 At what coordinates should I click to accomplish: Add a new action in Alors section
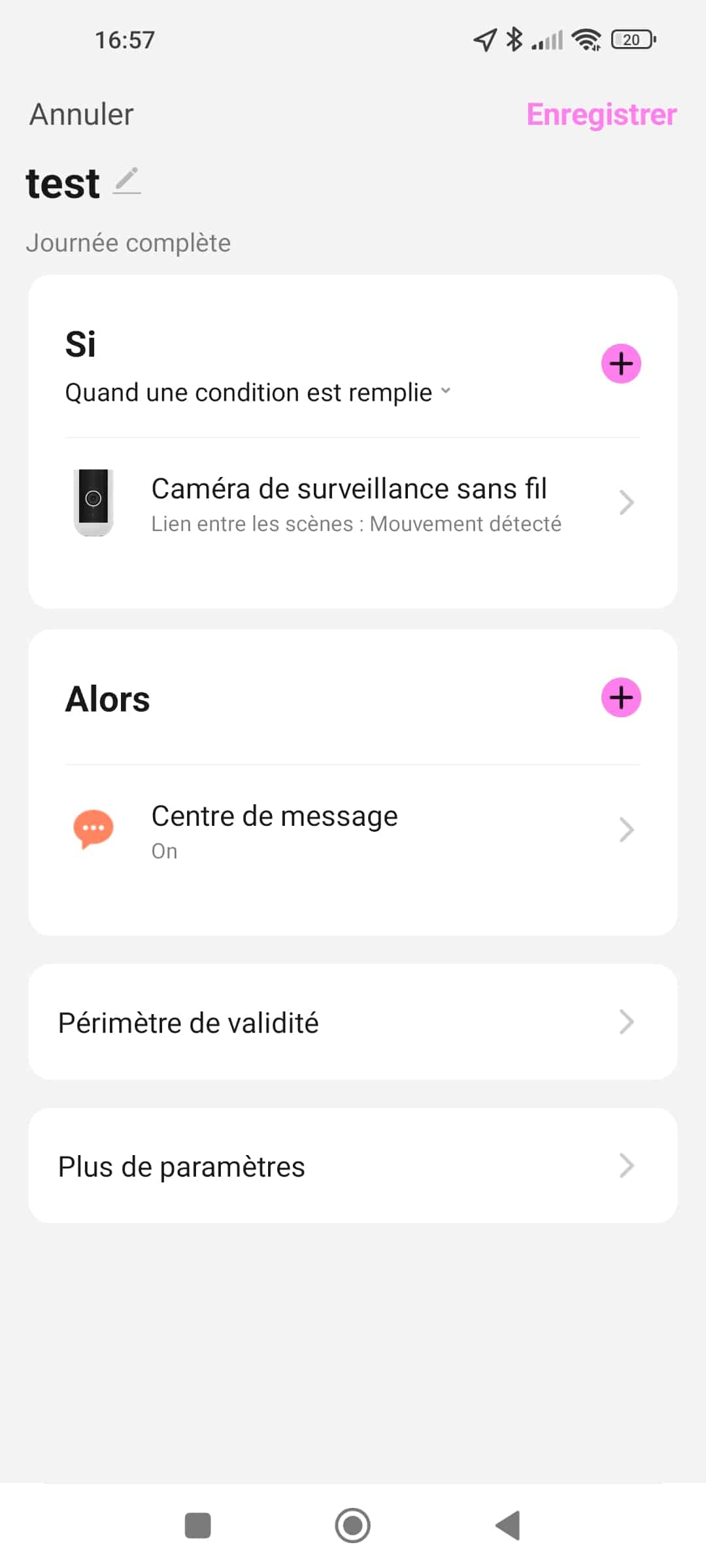pyautogui.click(x=620, y=698)
